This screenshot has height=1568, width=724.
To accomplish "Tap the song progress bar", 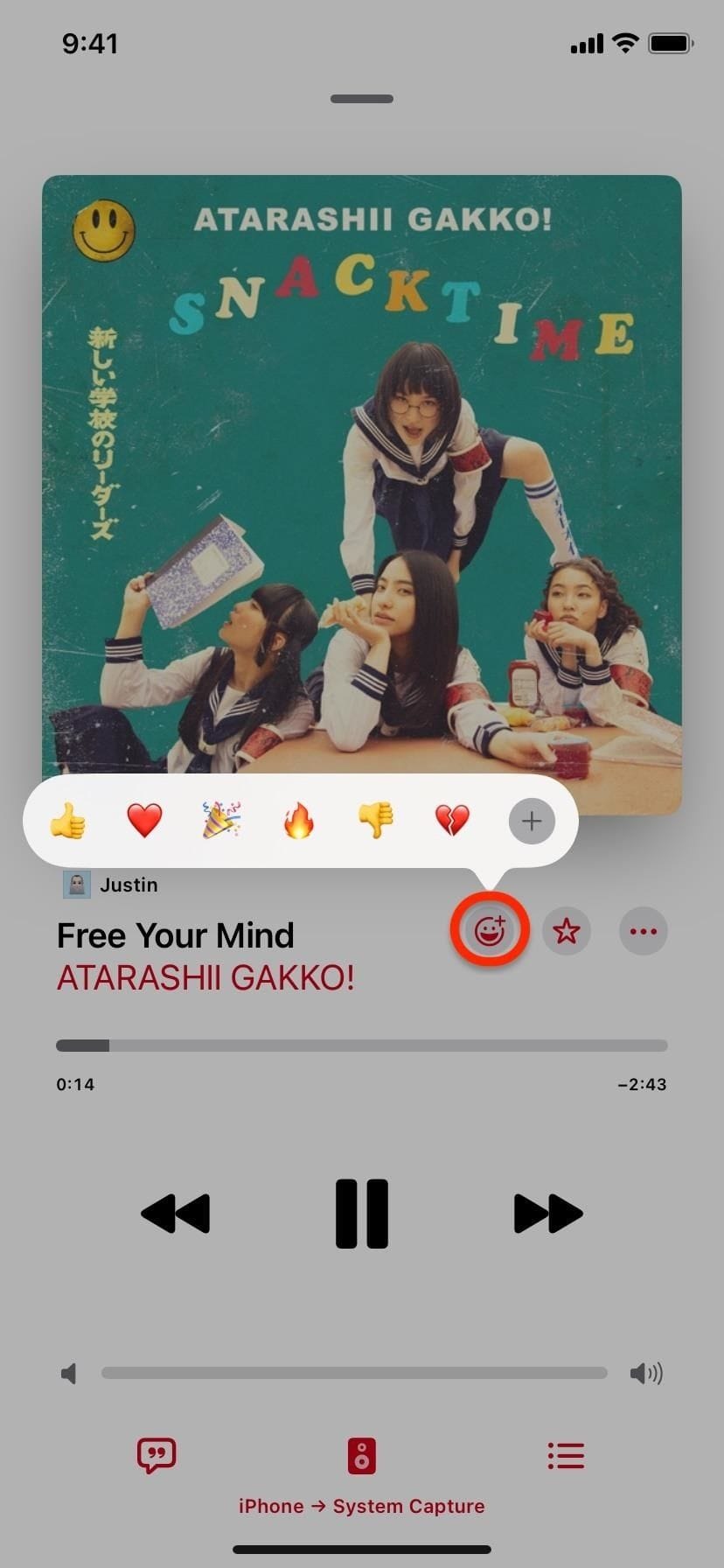I will click(x=362, y=1046).
